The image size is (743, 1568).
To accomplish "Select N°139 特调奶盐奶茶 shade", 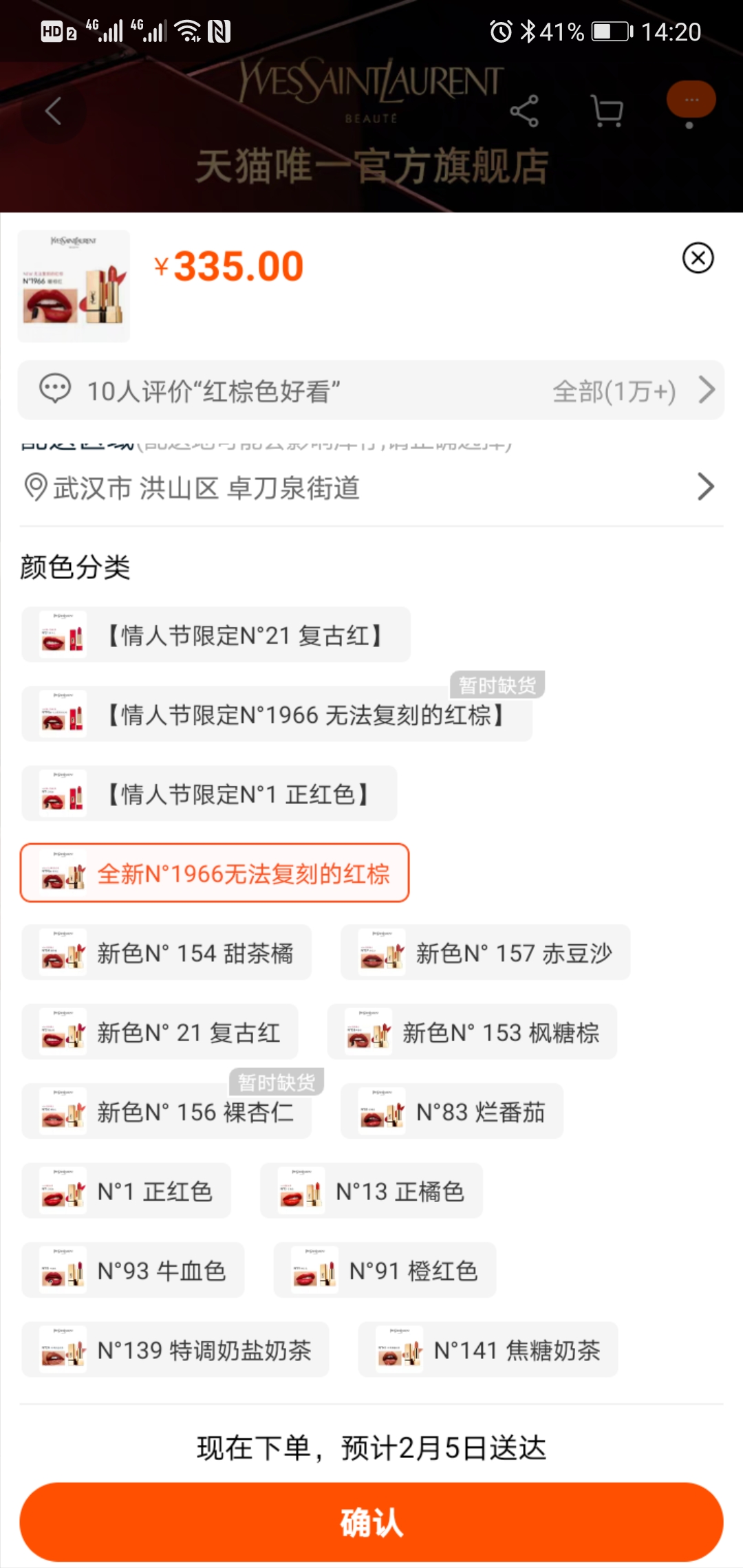I will coord(175,1350).
